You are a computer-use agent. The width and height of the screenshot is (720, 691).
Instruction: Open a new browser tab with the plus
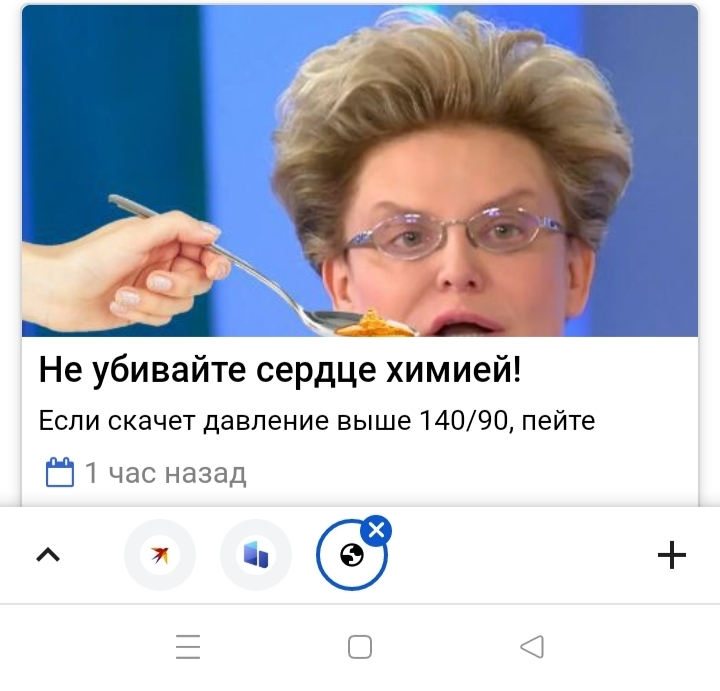click(672, 555)
